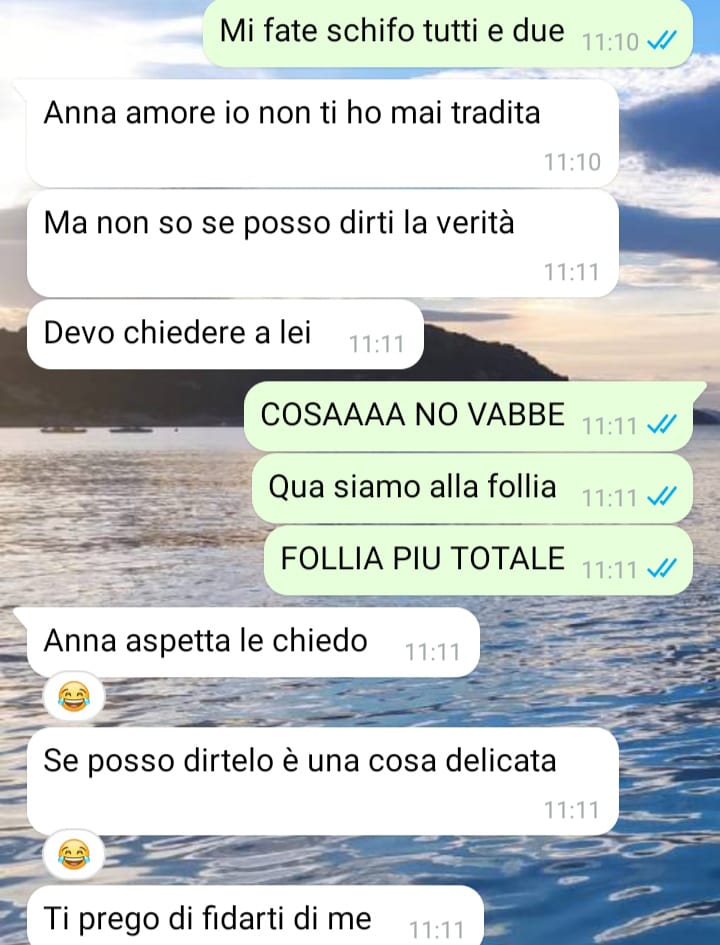Viewport: 720px width, 945px height.
Task: Open the laughing reaction under "Anna aspetta le chiedo"
Action: (x=73, y=694)
